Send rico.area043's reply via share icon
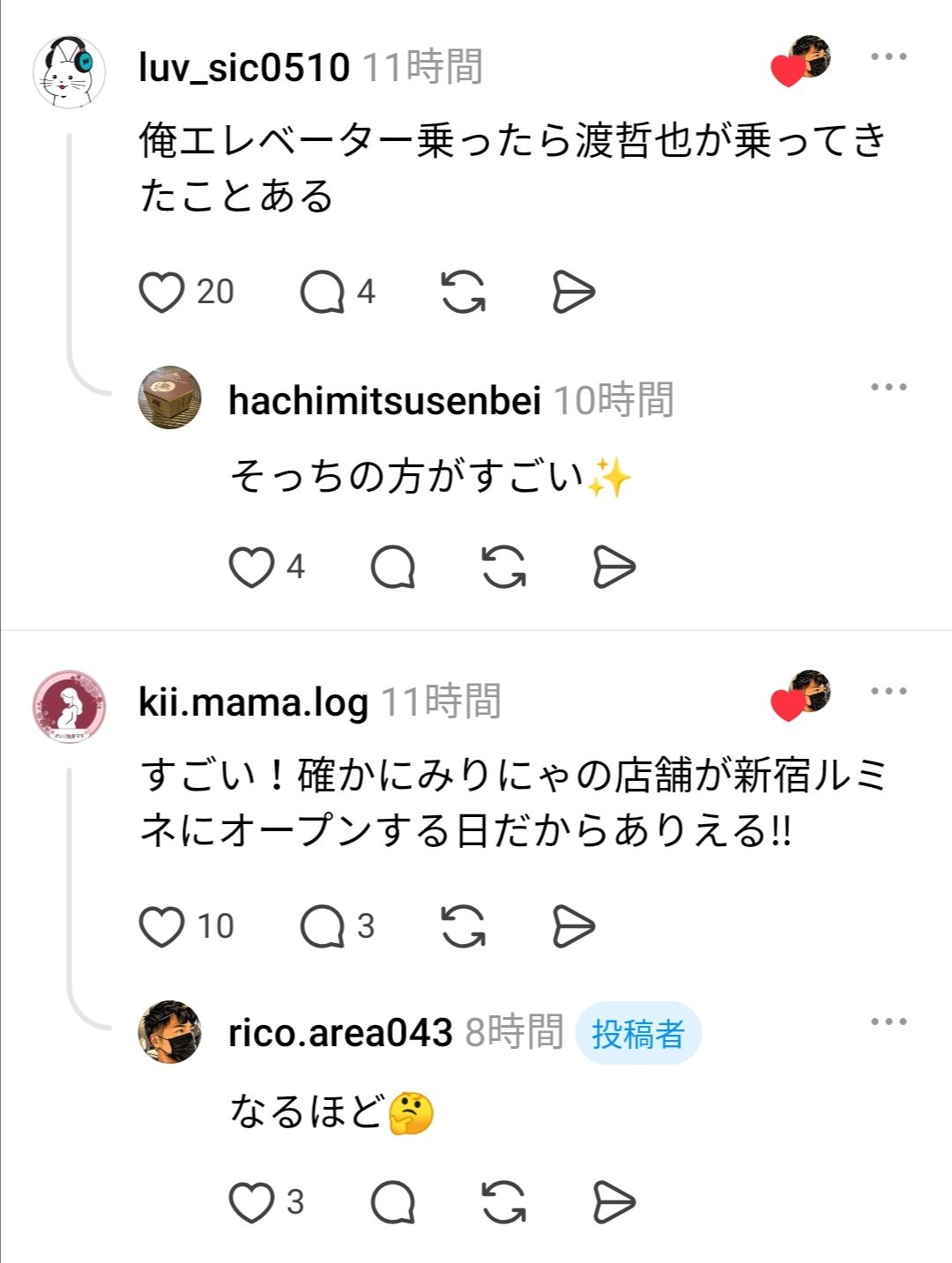The height and width of the screenshot is (1263, 952). point(614,1203)
